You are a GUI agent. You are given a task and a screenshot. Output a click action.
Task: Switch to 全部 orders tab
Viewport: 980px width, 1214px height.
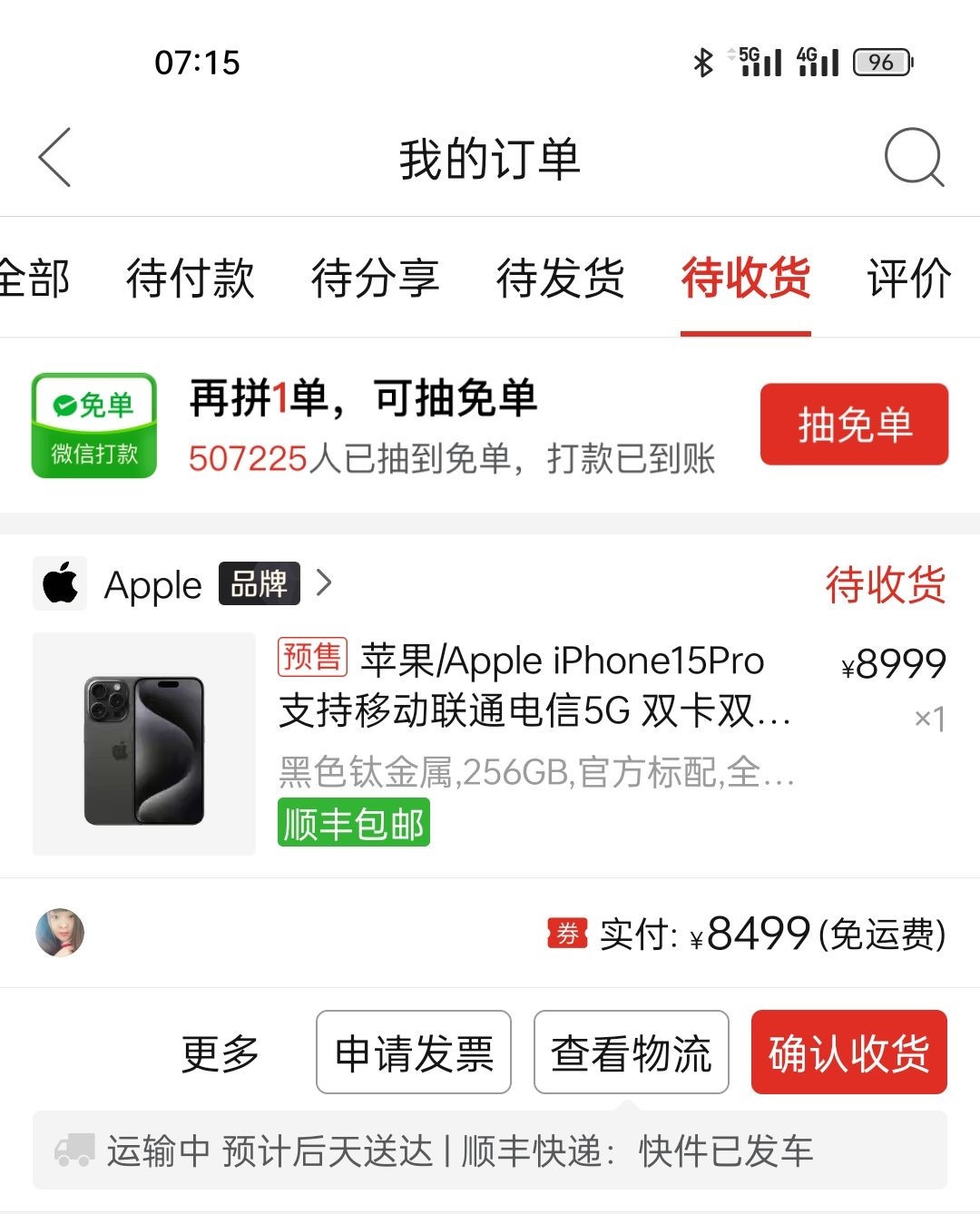tap(34, 278)
